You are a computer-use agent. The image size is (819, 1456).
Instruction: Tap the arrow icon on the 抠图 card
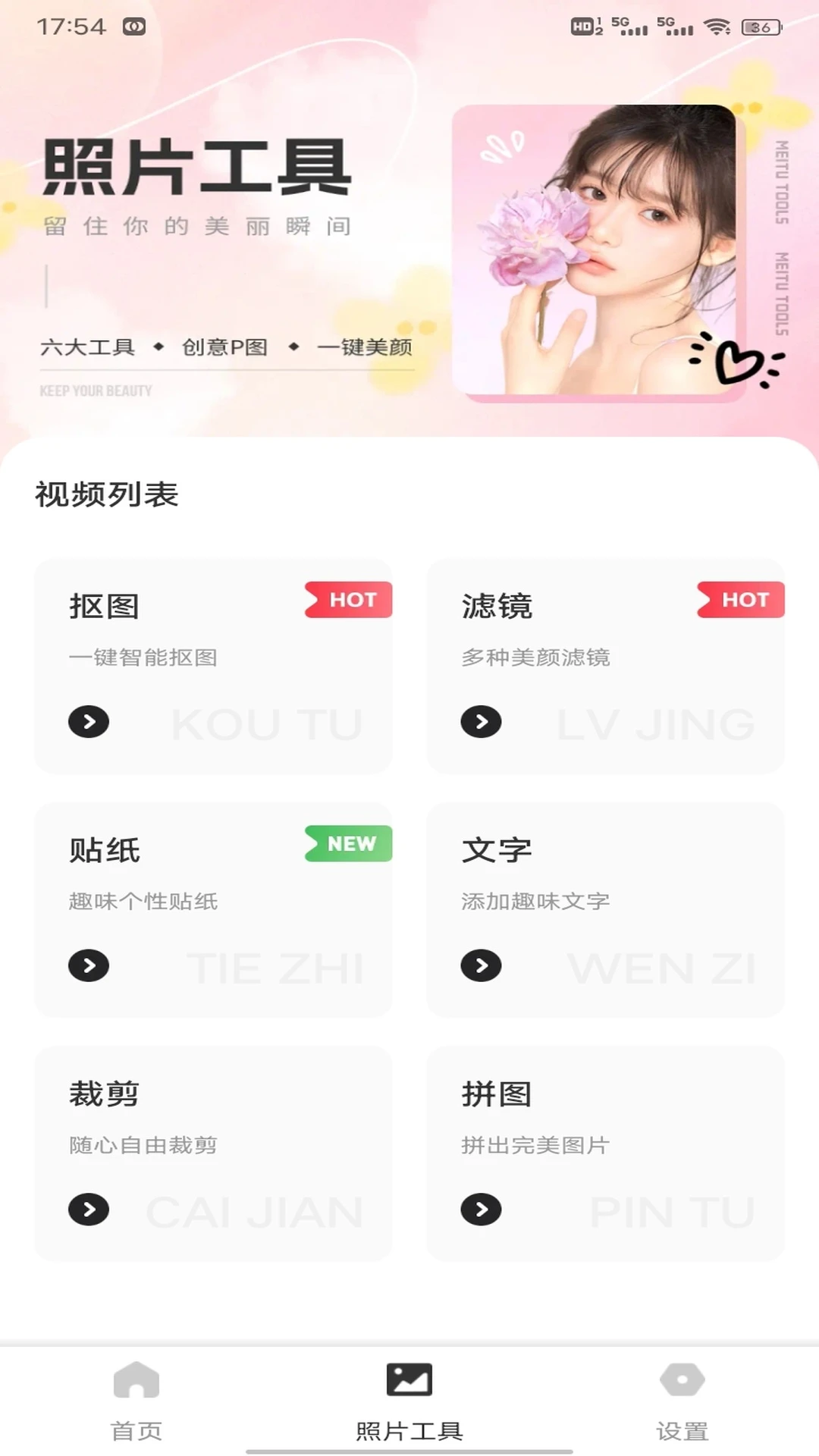coord(89,721)
